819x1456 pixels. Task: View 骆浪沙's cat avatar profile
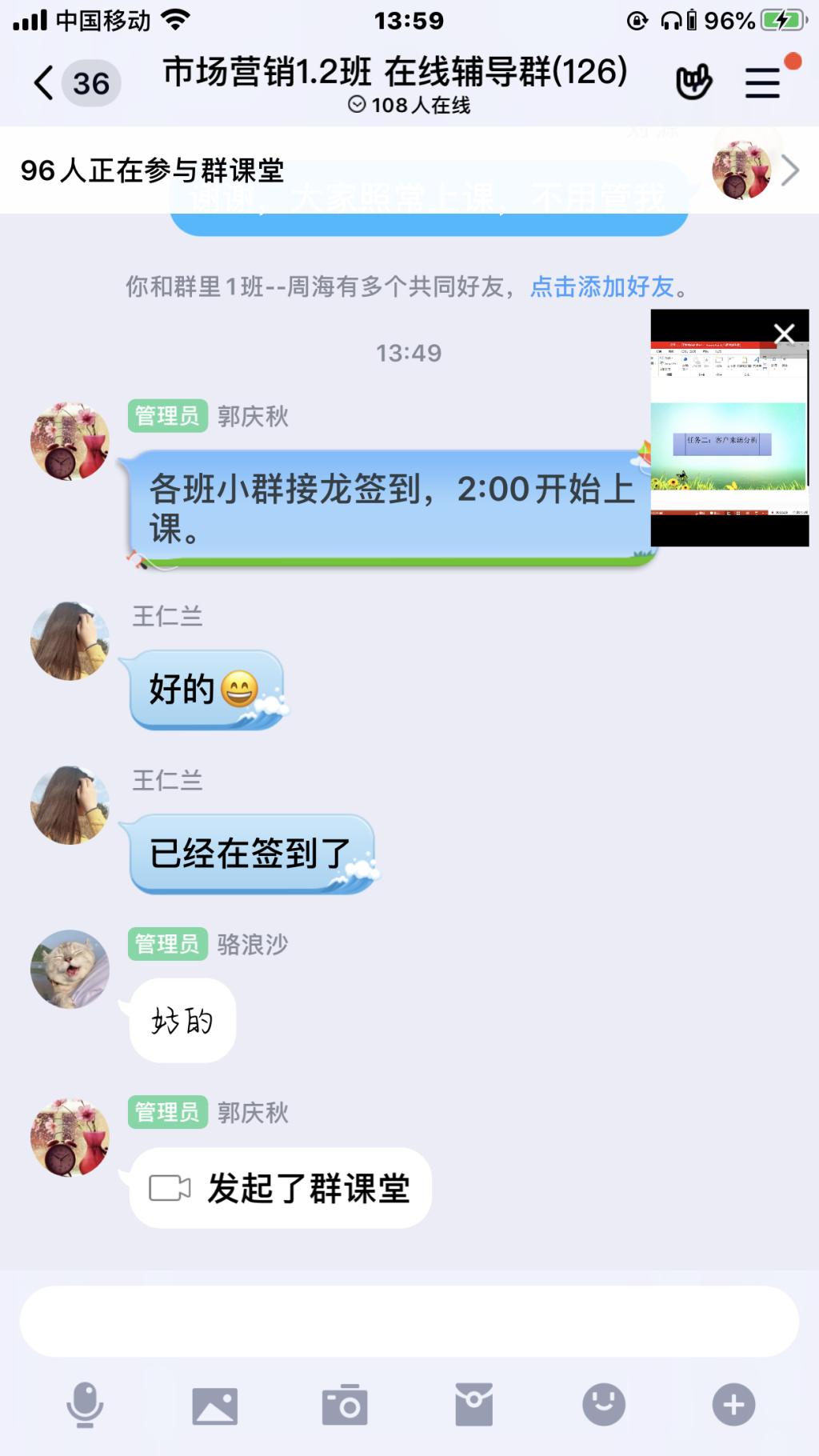tap(70, 969)
